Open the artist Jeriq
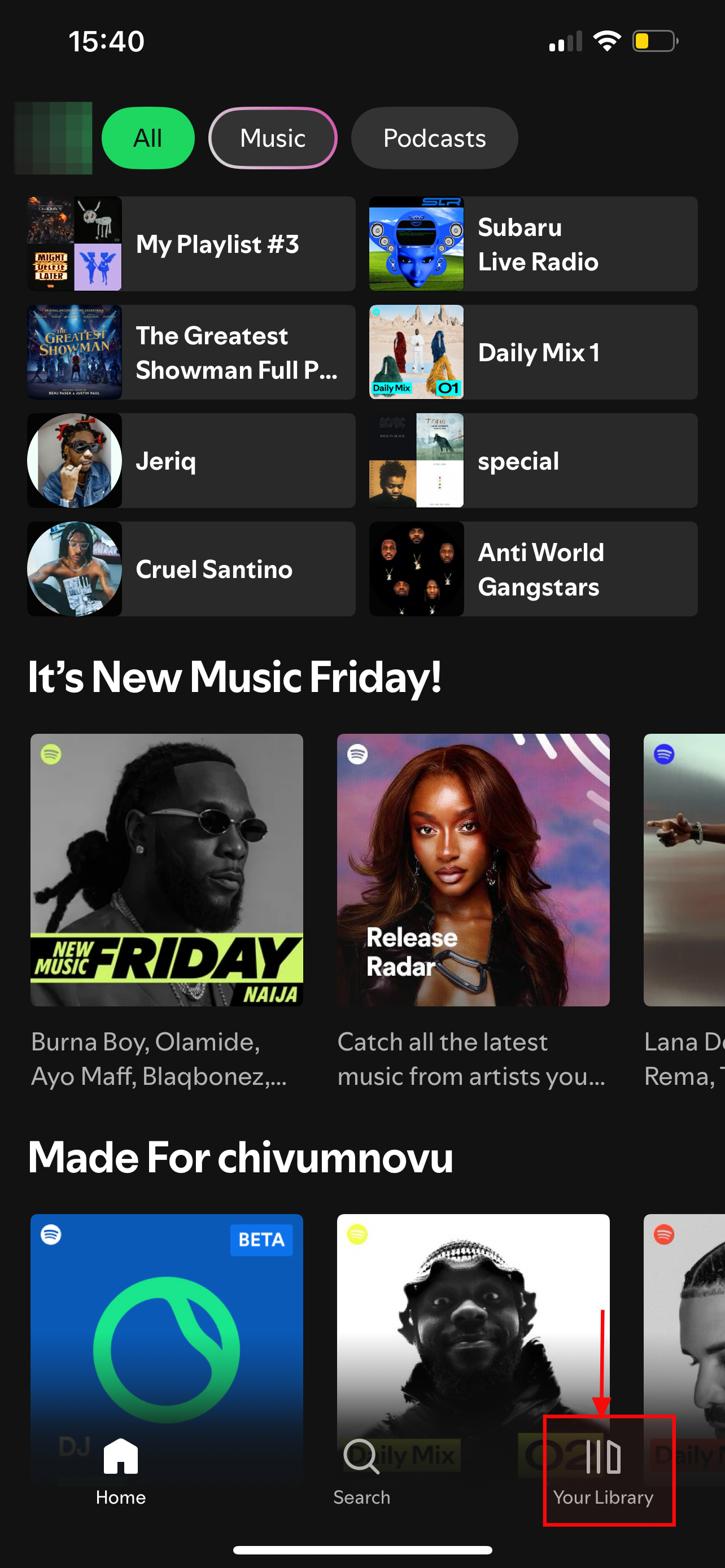The height and width of the screenshot is (1568, 725). coord(191,461)
